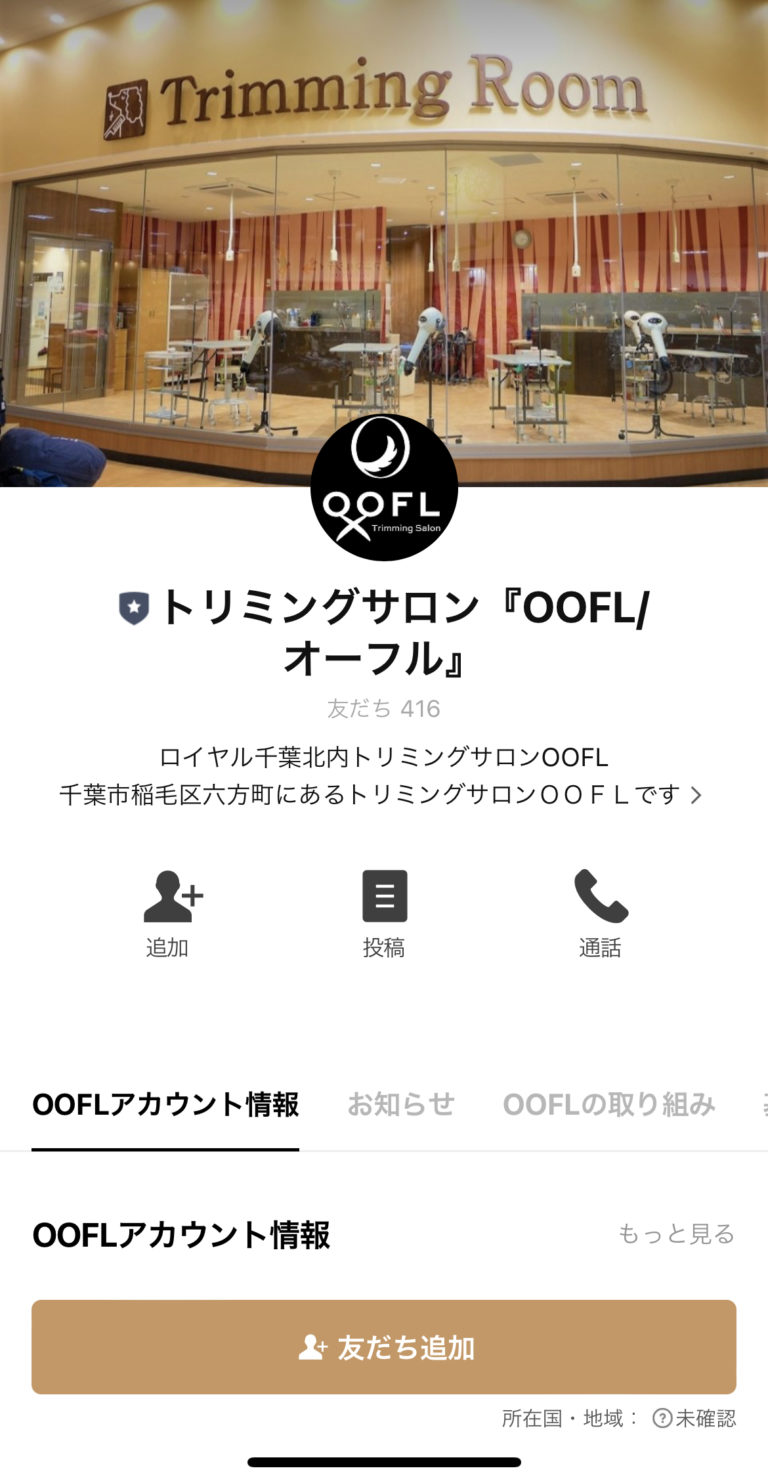Select the OOFLアカウント情報 tab

(164, 1104)
